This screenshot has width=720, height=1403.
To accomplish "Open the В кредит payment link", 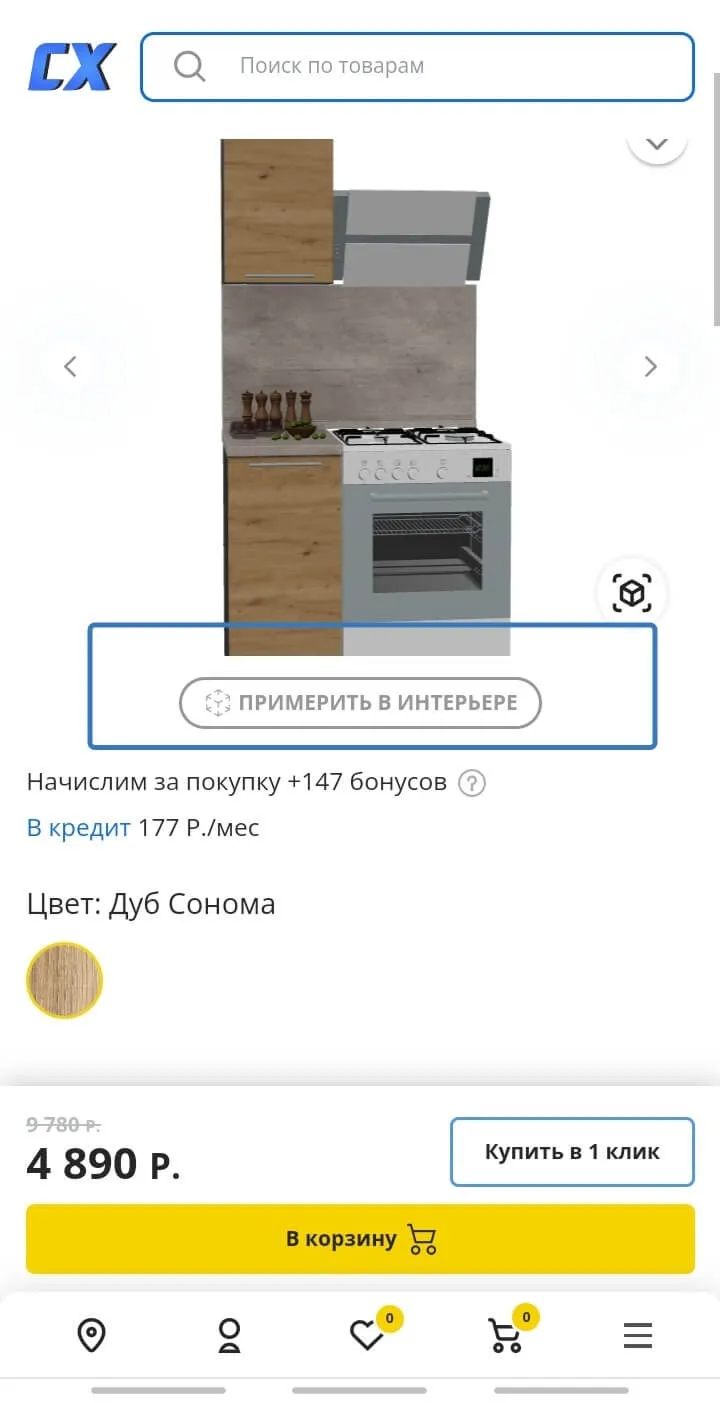I will (78, 828).
